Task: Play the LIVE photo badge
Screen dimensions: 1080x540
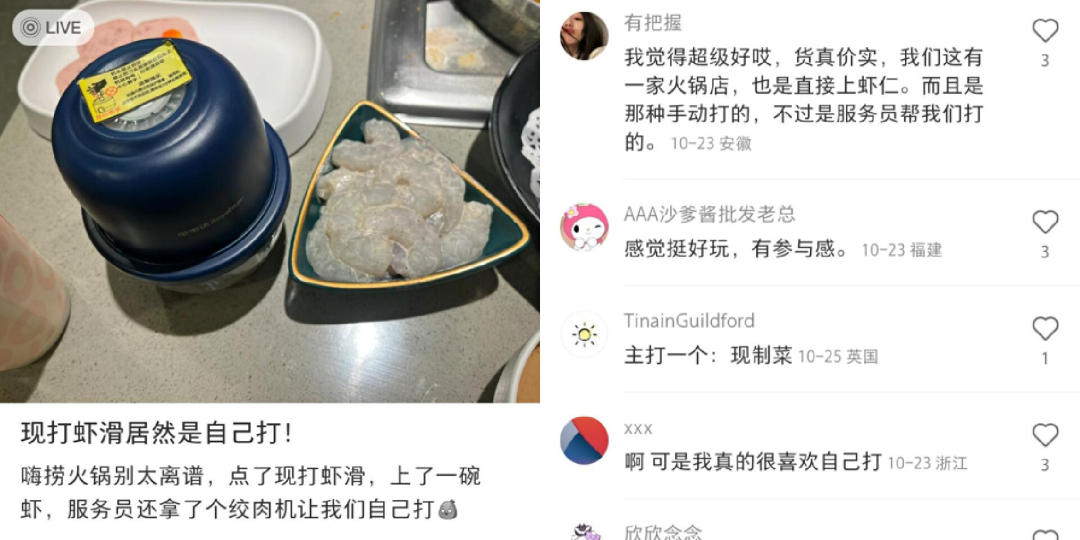Action: pos(52,28)
